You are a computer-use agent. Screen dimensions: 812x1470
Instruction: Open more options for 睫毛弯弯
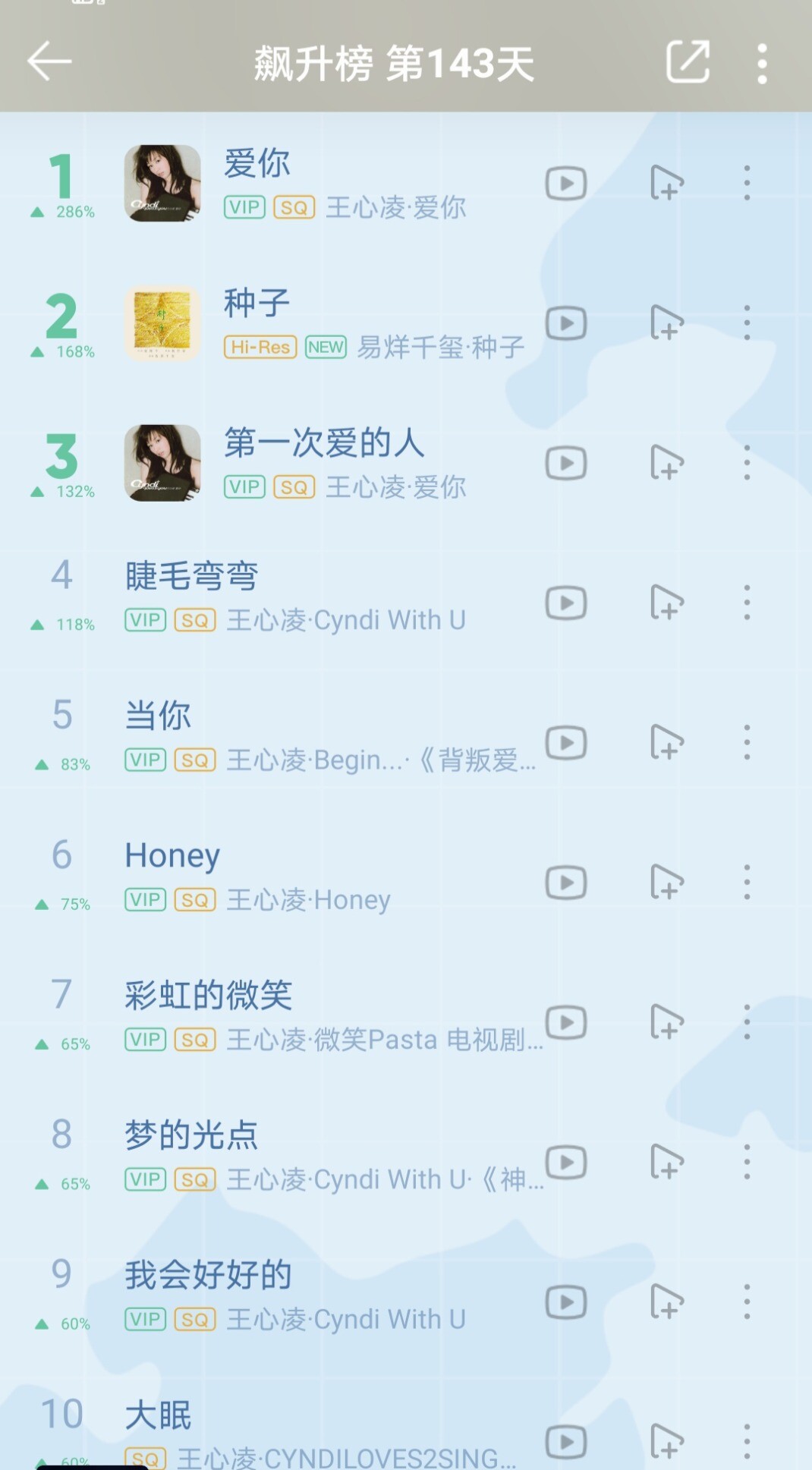click(x=747, y=603)
